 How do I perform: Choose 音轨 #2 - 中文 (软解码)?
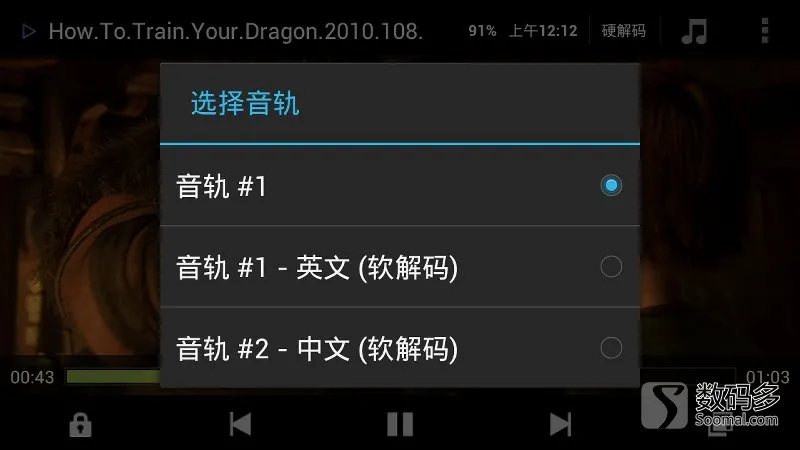click(400, 348)
